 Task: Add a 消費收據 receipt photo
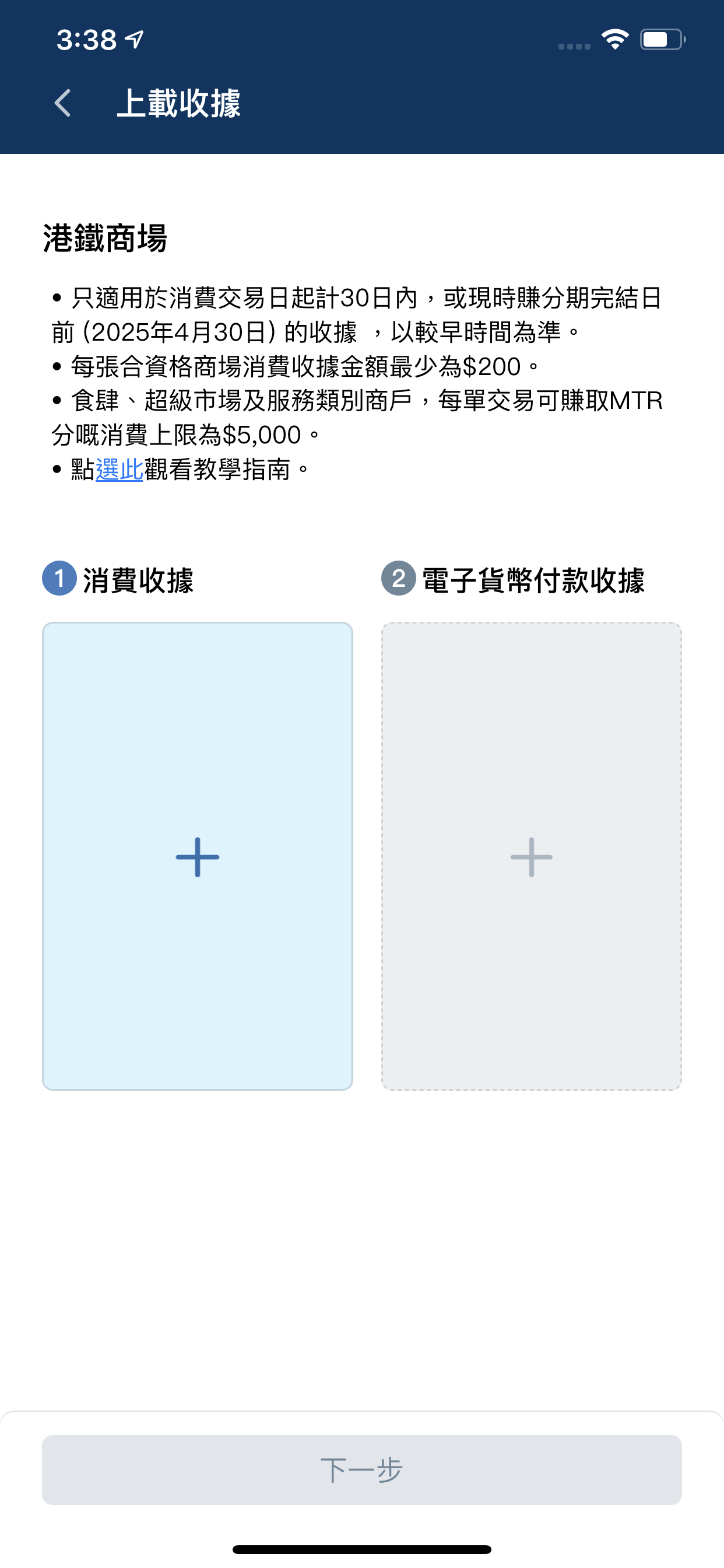pos(197,856)
